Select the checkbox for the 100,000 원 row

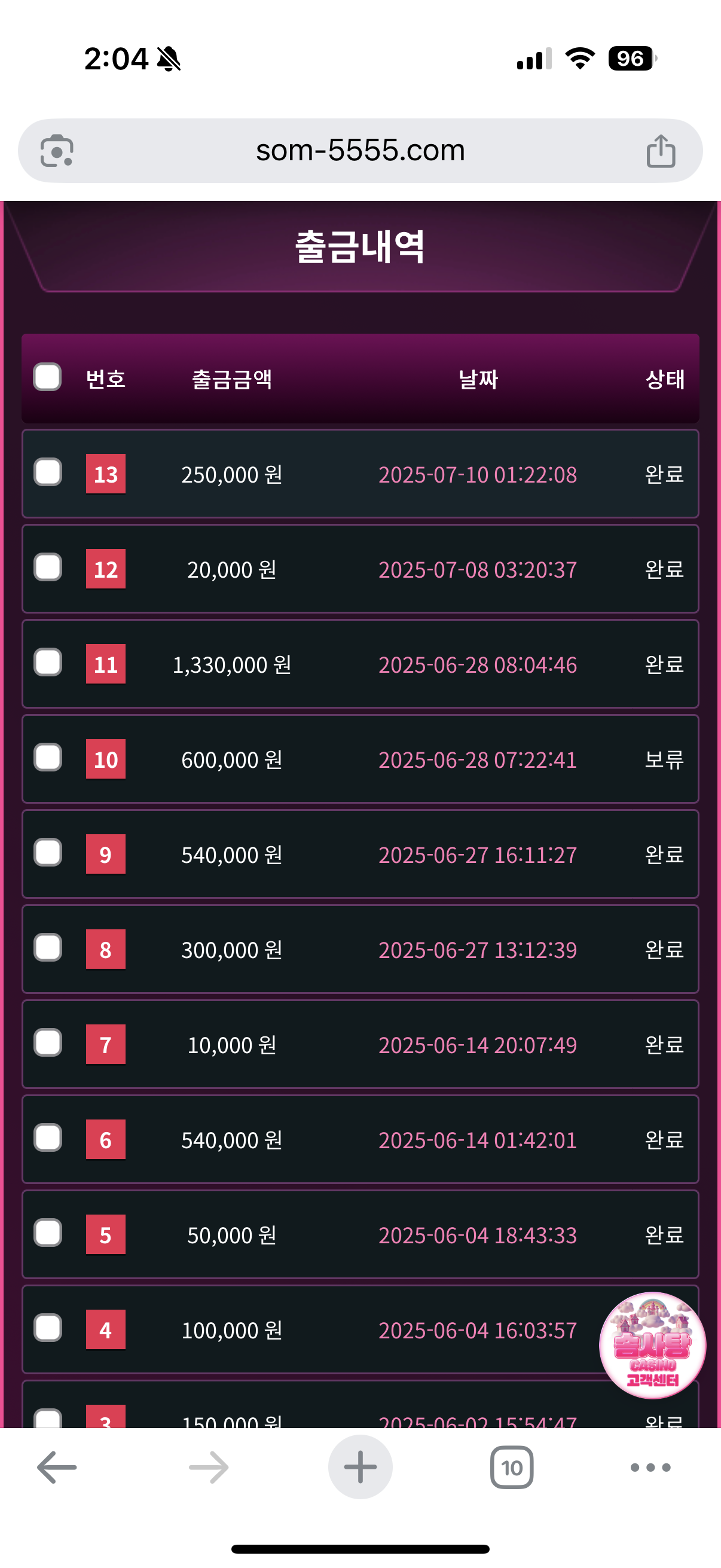[47, 1328]
